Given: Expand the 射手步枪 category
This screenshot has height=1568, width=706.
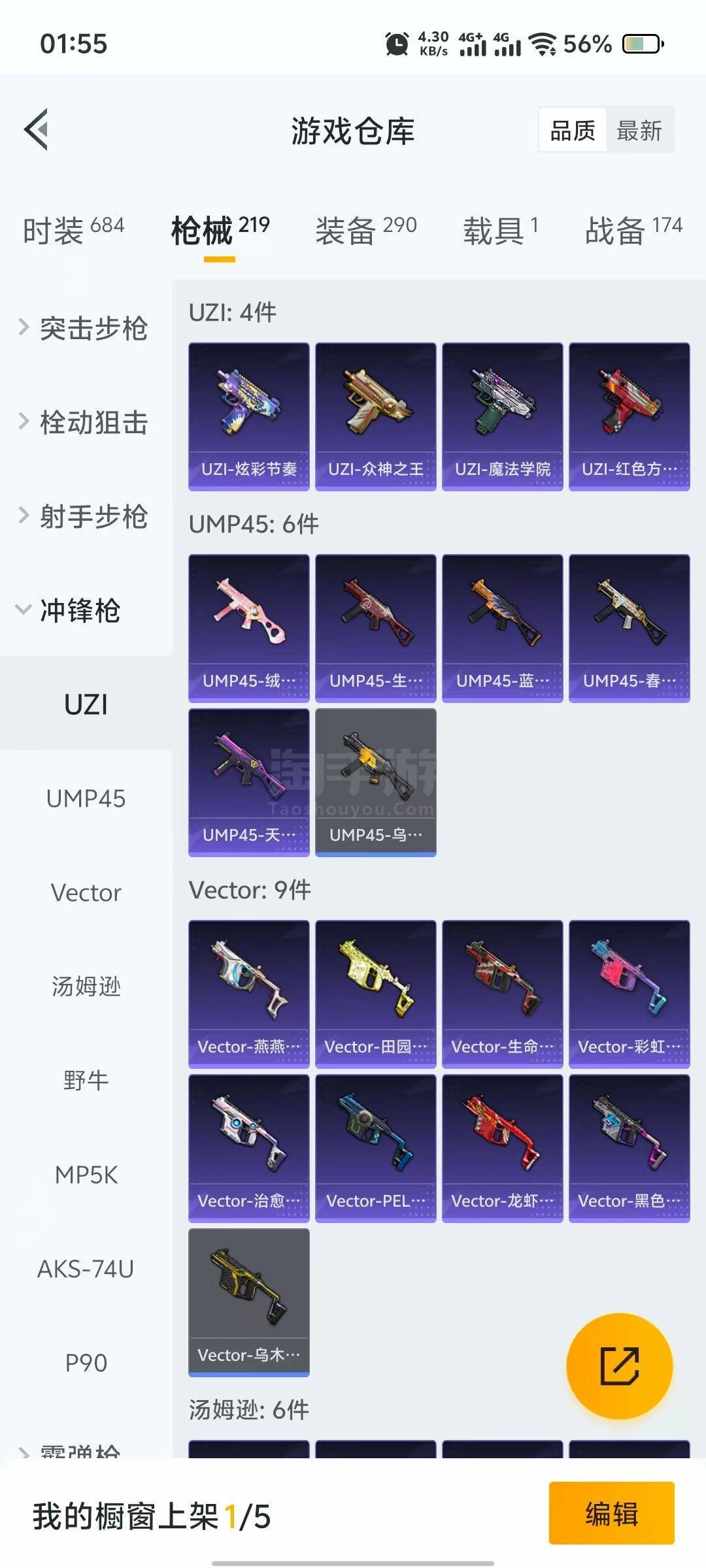Looking at the screenshot, I should coord(84,516).
